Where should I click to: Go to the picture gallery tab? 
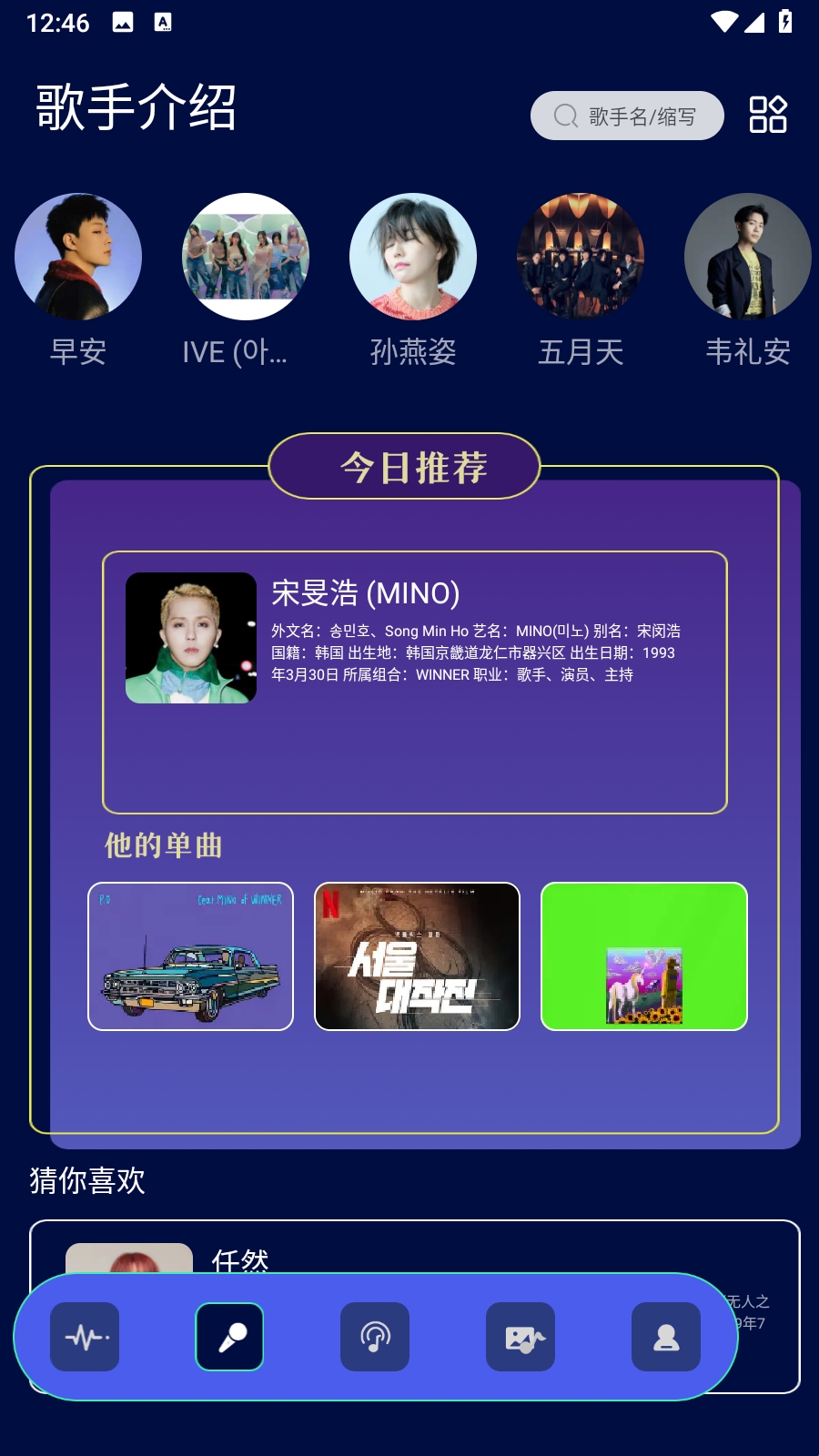(521, 1337)
